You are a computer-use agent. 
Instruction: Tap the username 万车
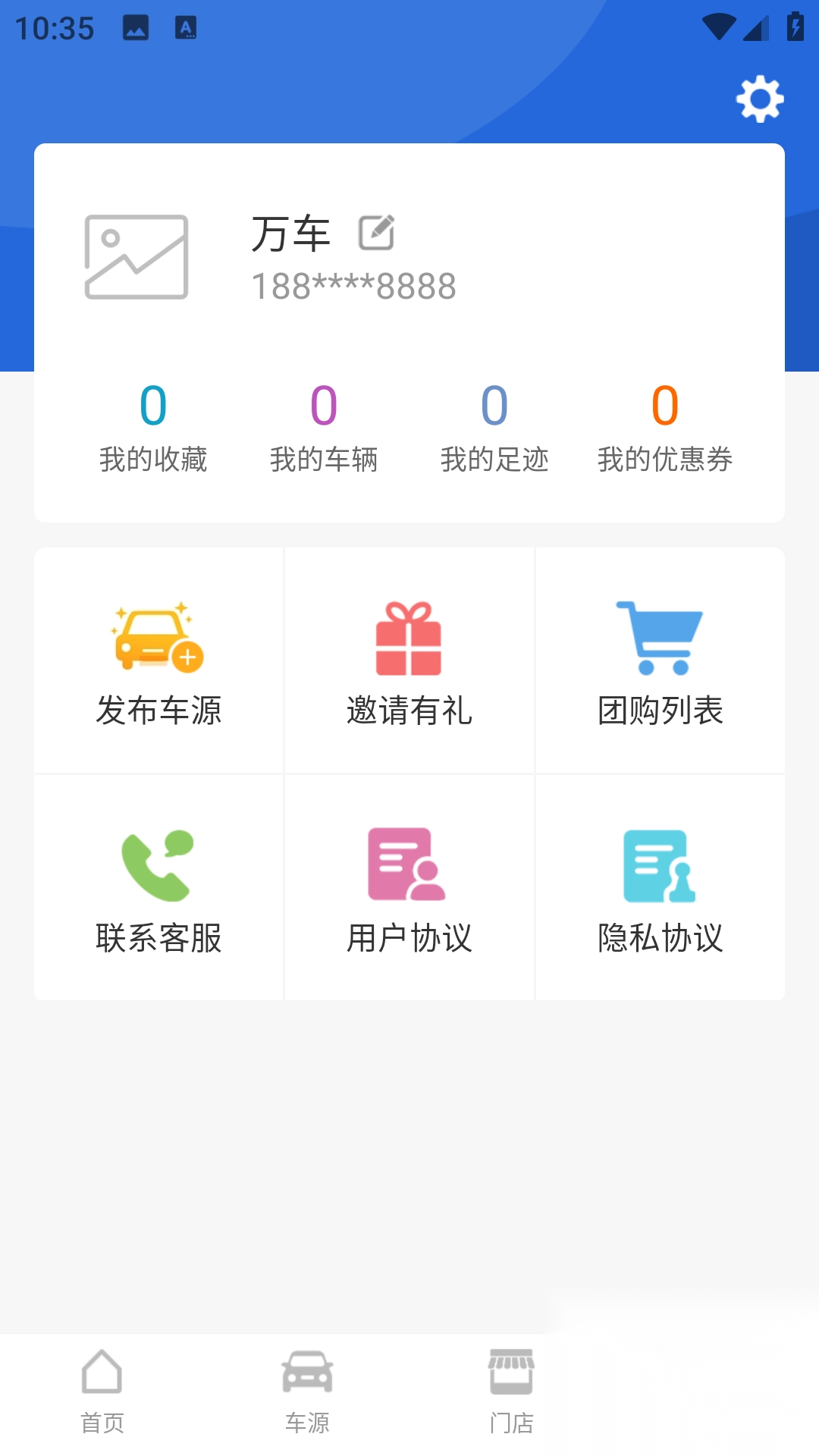[x=292, y=234]
